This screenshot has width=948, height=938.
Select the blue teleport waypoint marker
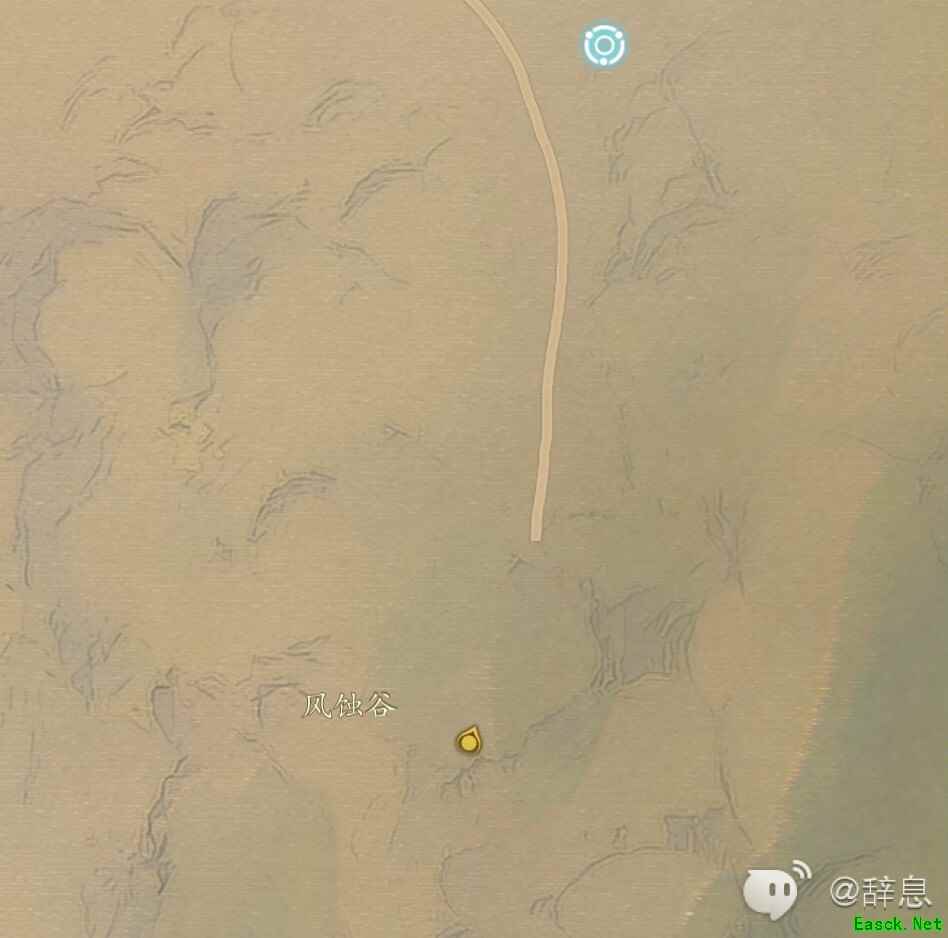[604, 46]
